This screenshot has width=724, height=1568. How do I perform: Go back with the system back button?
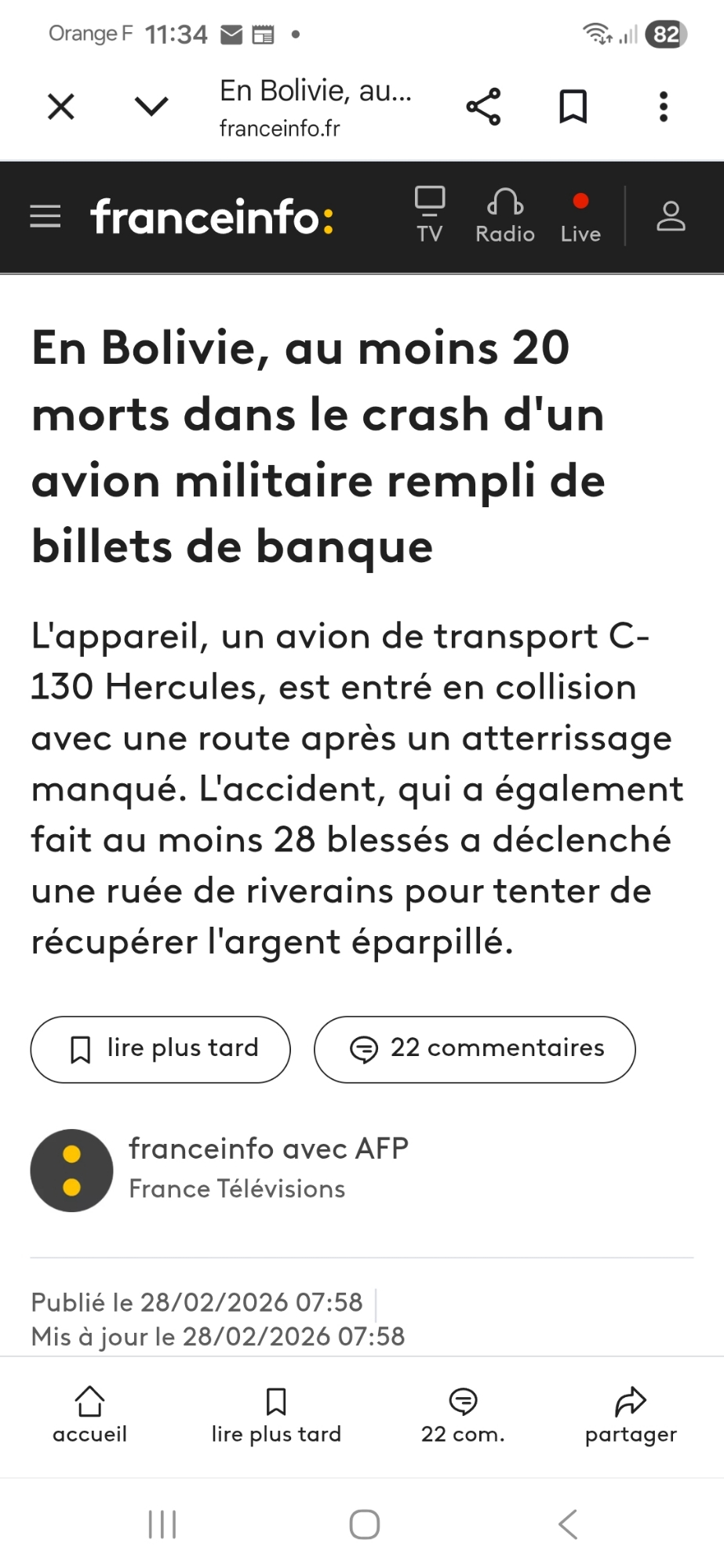568,1524
